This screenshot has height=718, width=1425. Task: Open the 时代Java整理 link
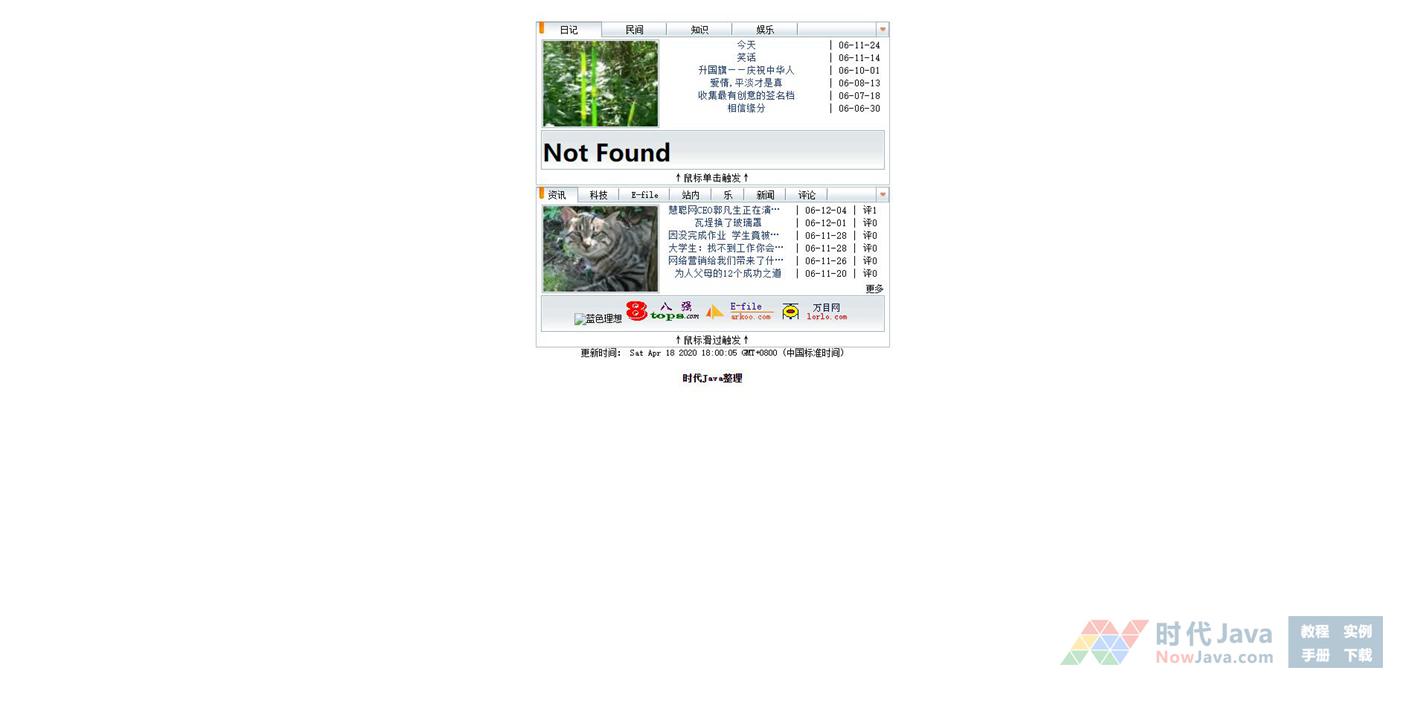712,378
